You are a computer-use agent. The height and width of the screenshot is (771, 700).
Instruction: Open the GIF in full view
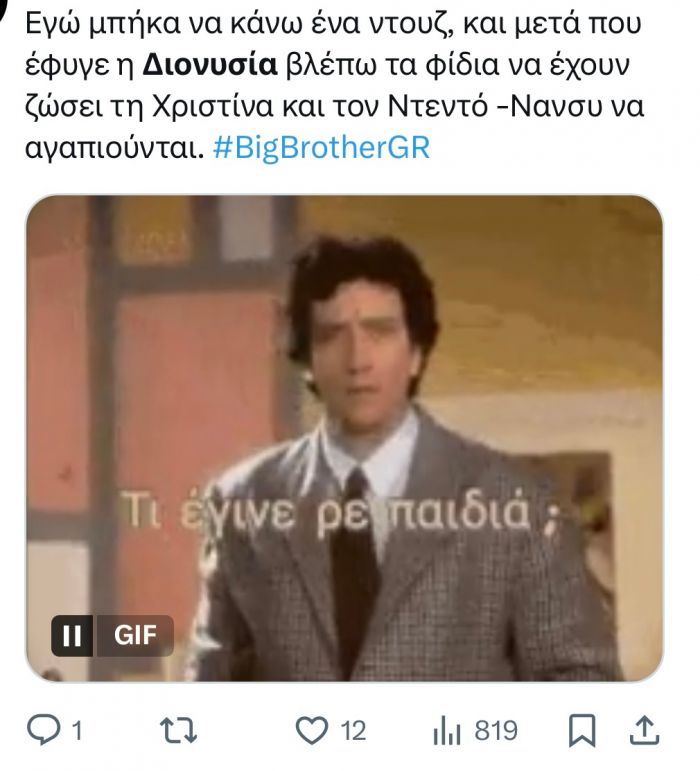pos(400,400)
